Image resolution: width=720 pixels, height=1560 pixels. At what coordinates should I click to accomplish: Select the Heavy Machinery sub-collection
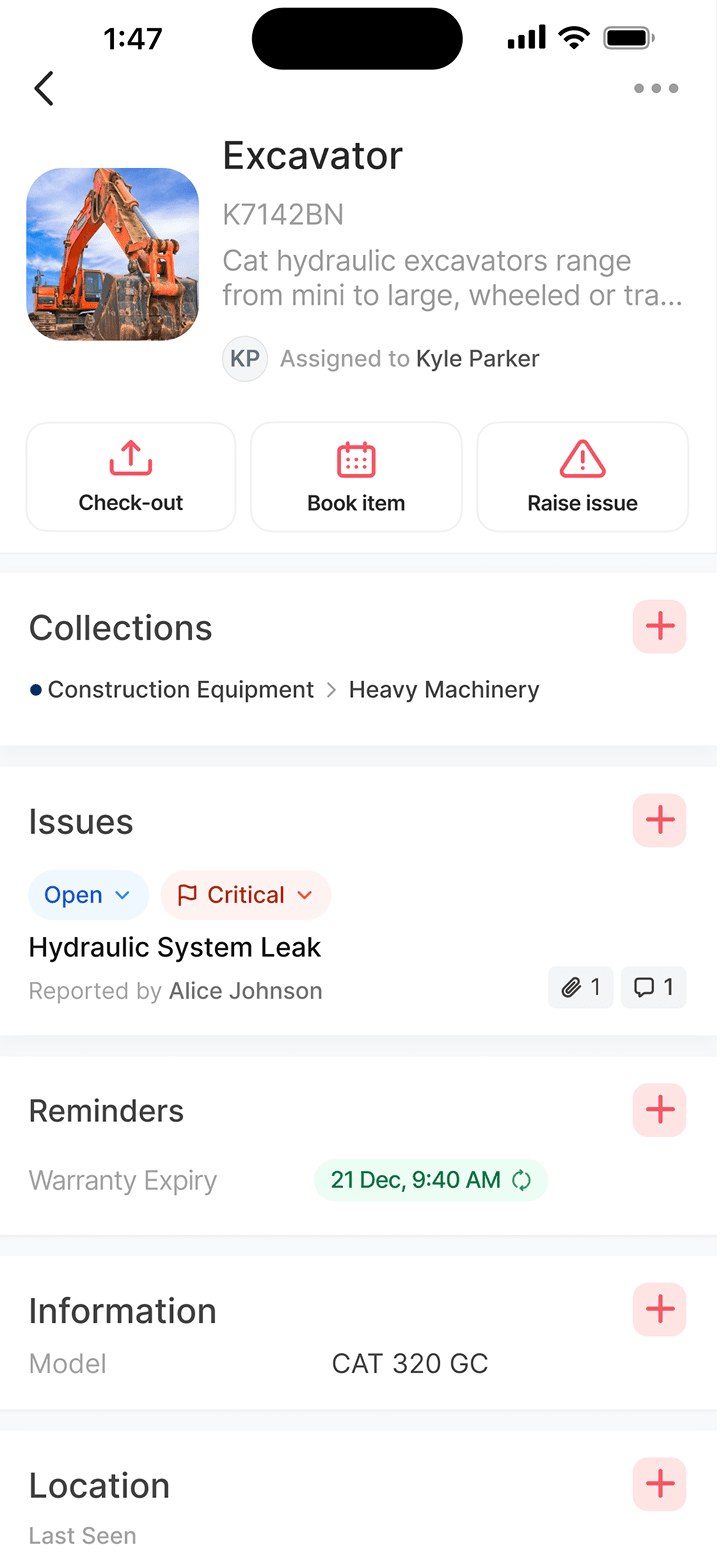point(444,690)
